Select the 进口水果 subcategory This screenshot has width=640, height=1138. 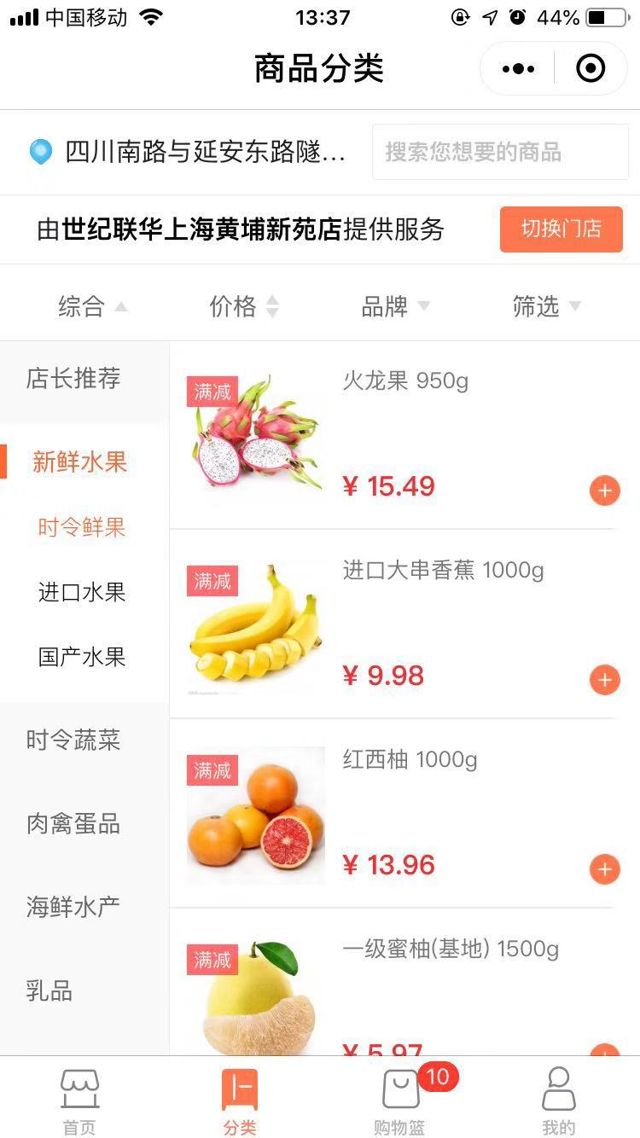click(x=82, y=591)
